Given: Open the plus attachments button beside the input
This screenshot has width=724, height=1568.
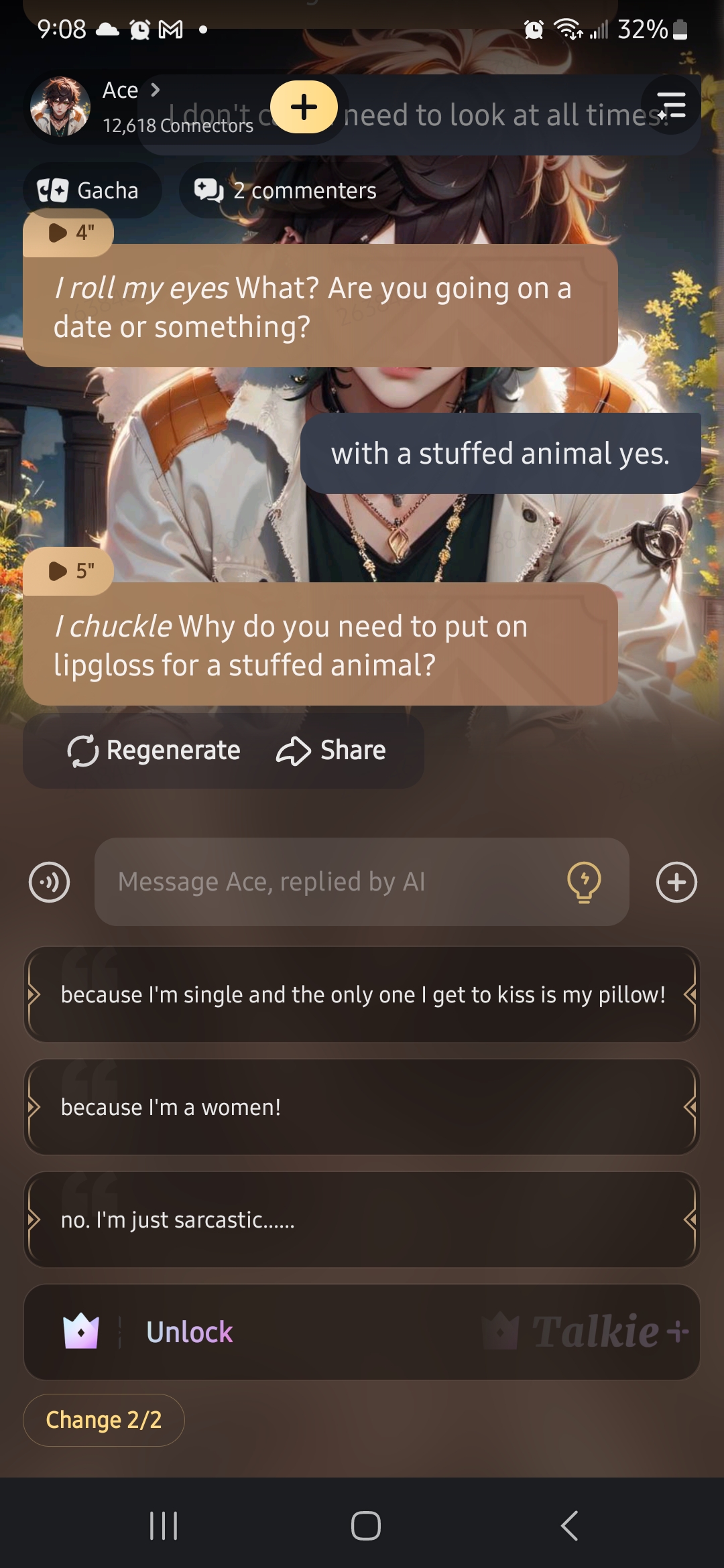Looking at the screenshot, I should tap(676, 882).
